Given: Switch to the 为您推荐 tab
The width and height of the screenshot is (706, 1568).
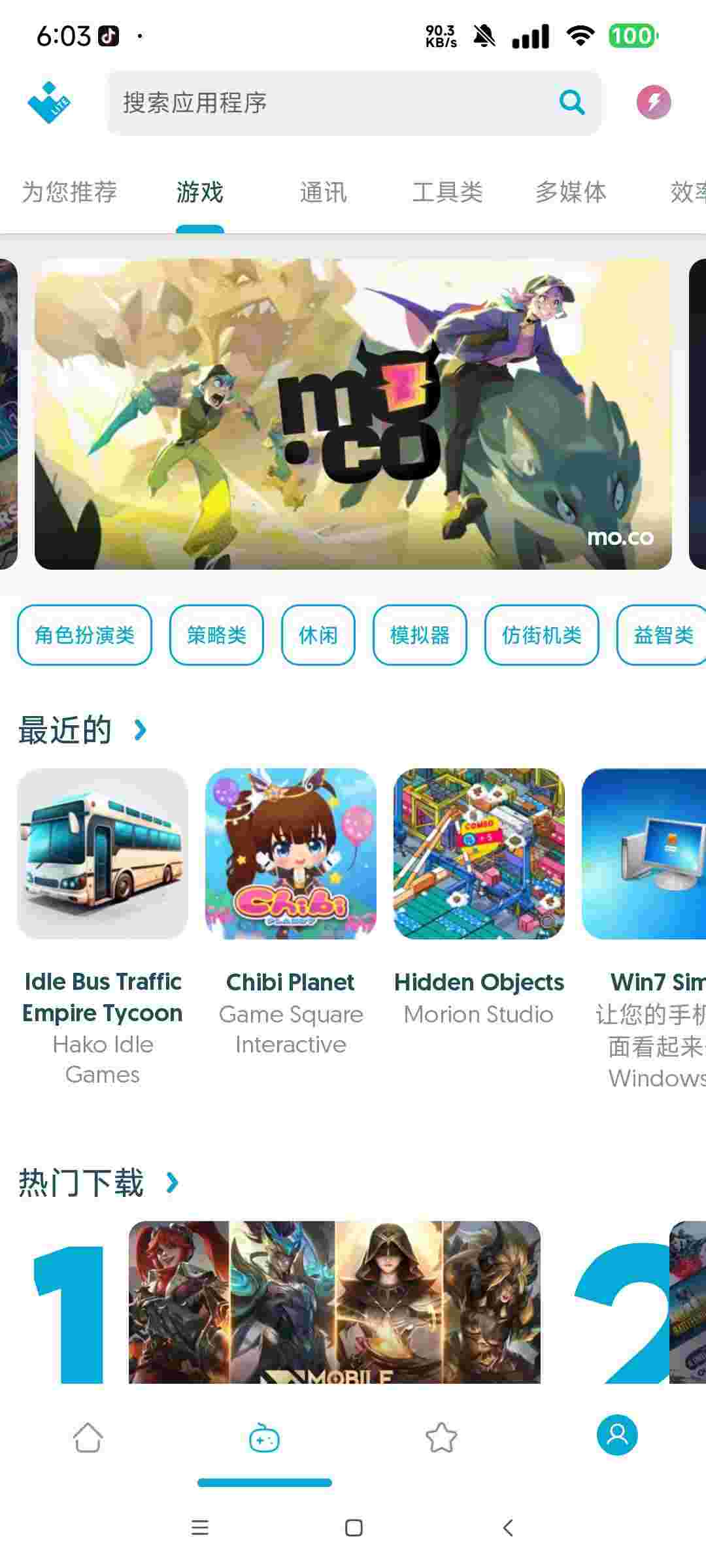Looking at the screenshot, I should (69, 192).
